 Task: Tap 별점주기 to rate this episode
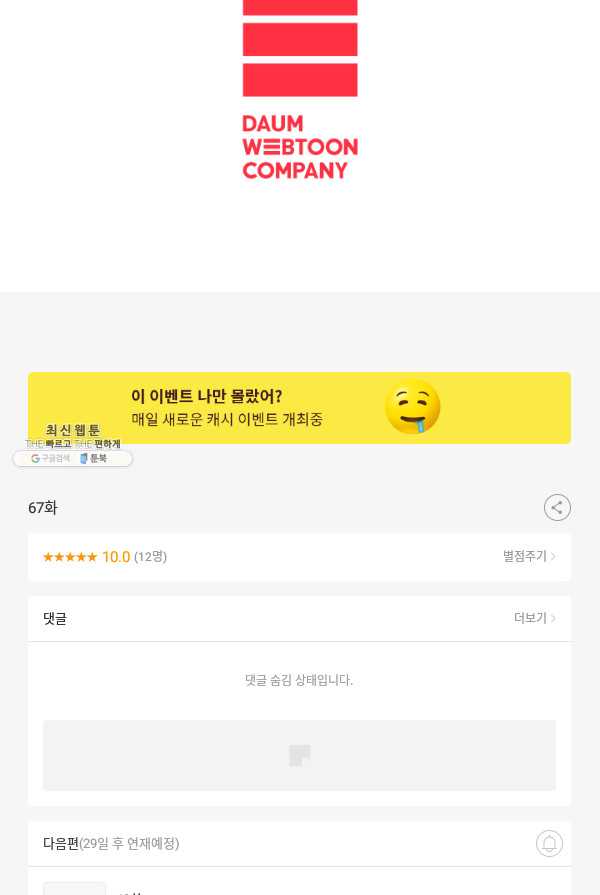(x=529, y=556)
